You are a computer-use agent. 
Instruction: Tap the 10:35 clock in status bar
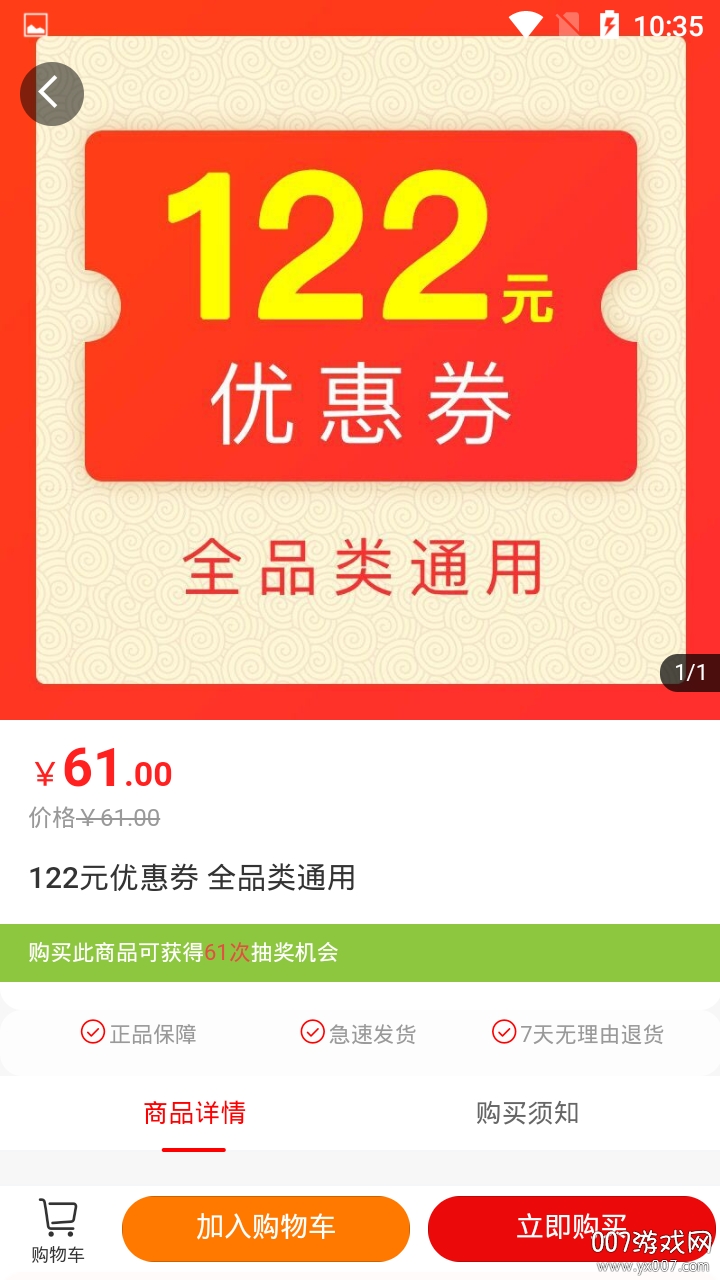[672, 25]
